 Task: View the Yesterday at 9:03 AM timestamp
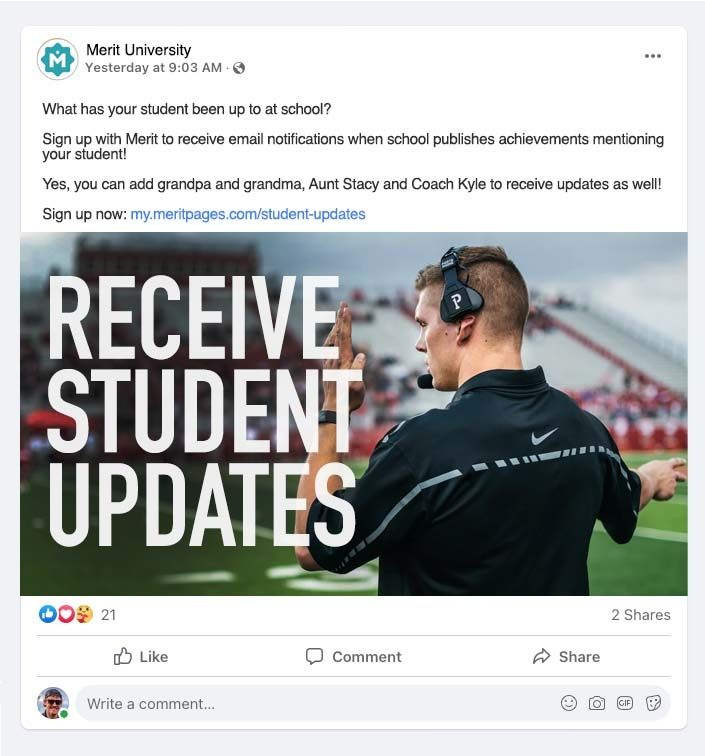pos(153,68)
